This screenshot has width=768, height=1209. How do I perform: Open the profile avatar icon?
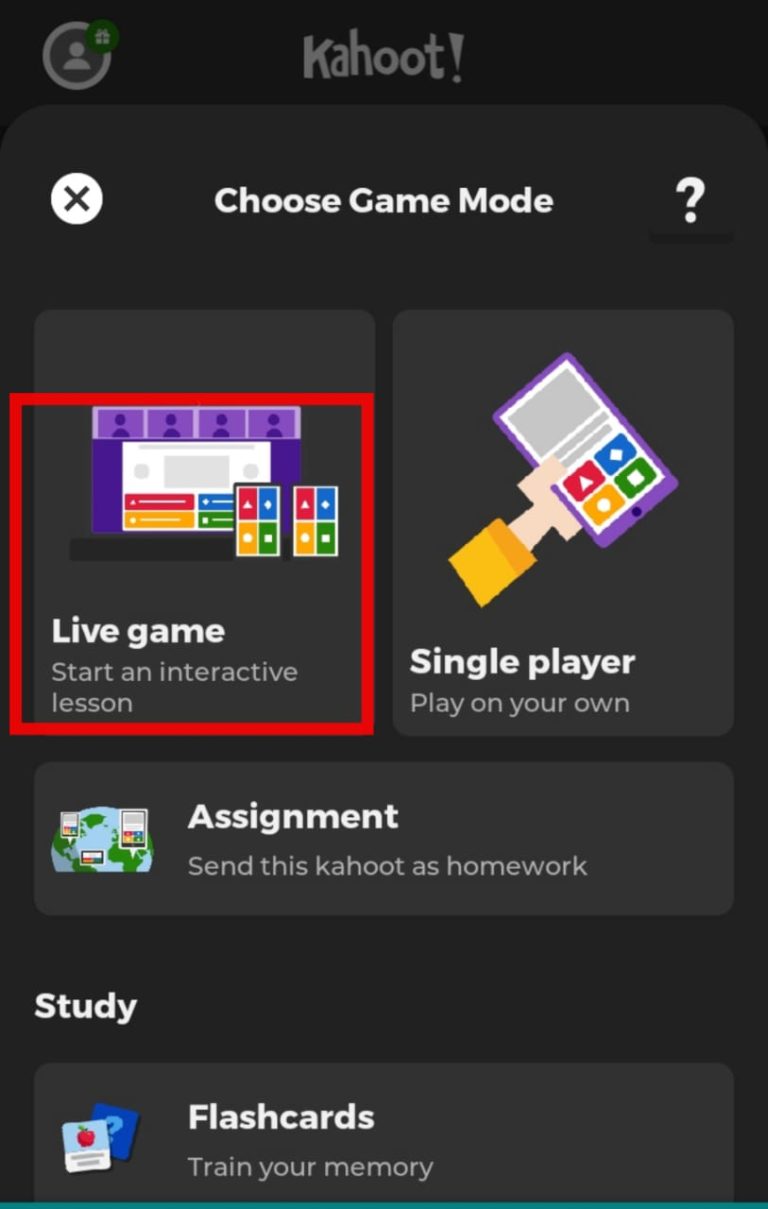click(75, 55)
